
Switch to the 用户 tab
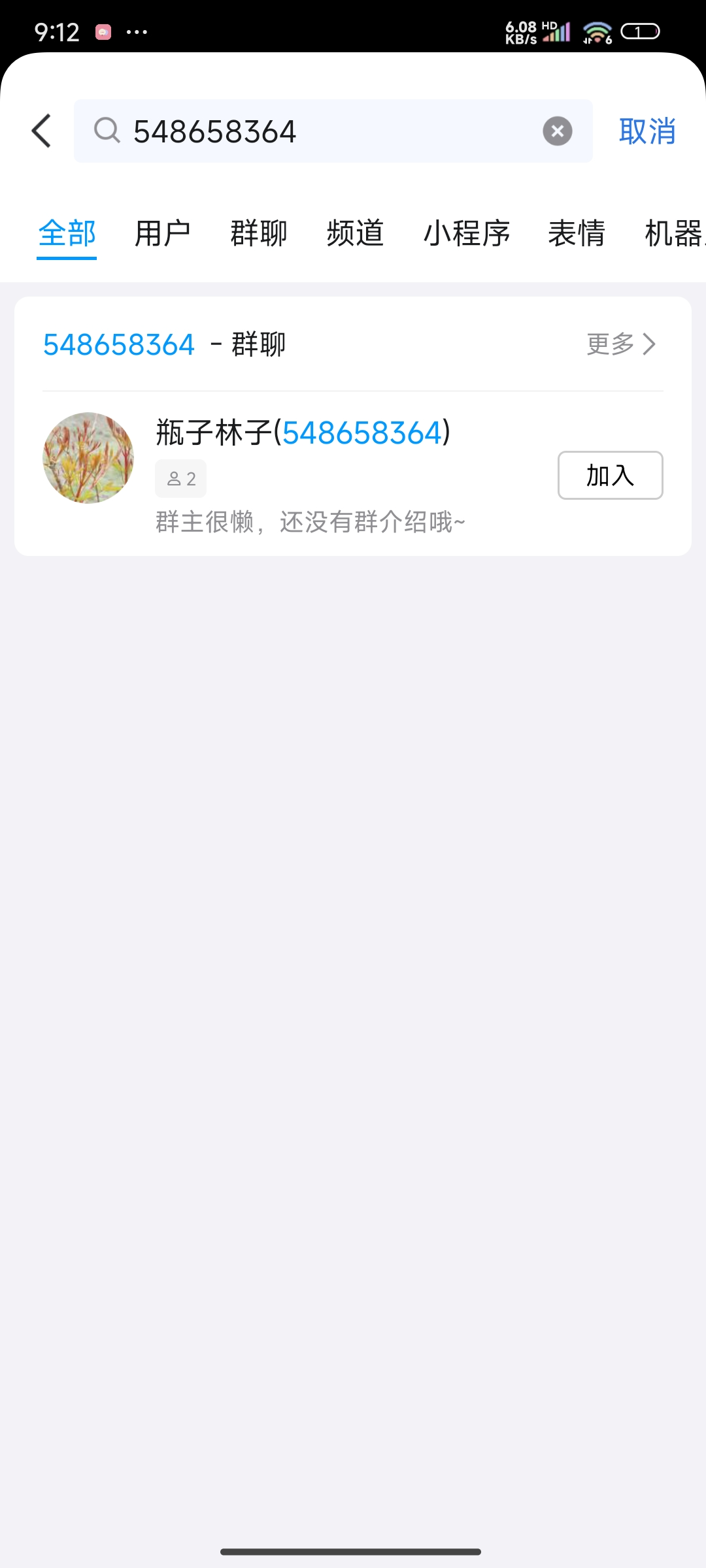[163, 234]
